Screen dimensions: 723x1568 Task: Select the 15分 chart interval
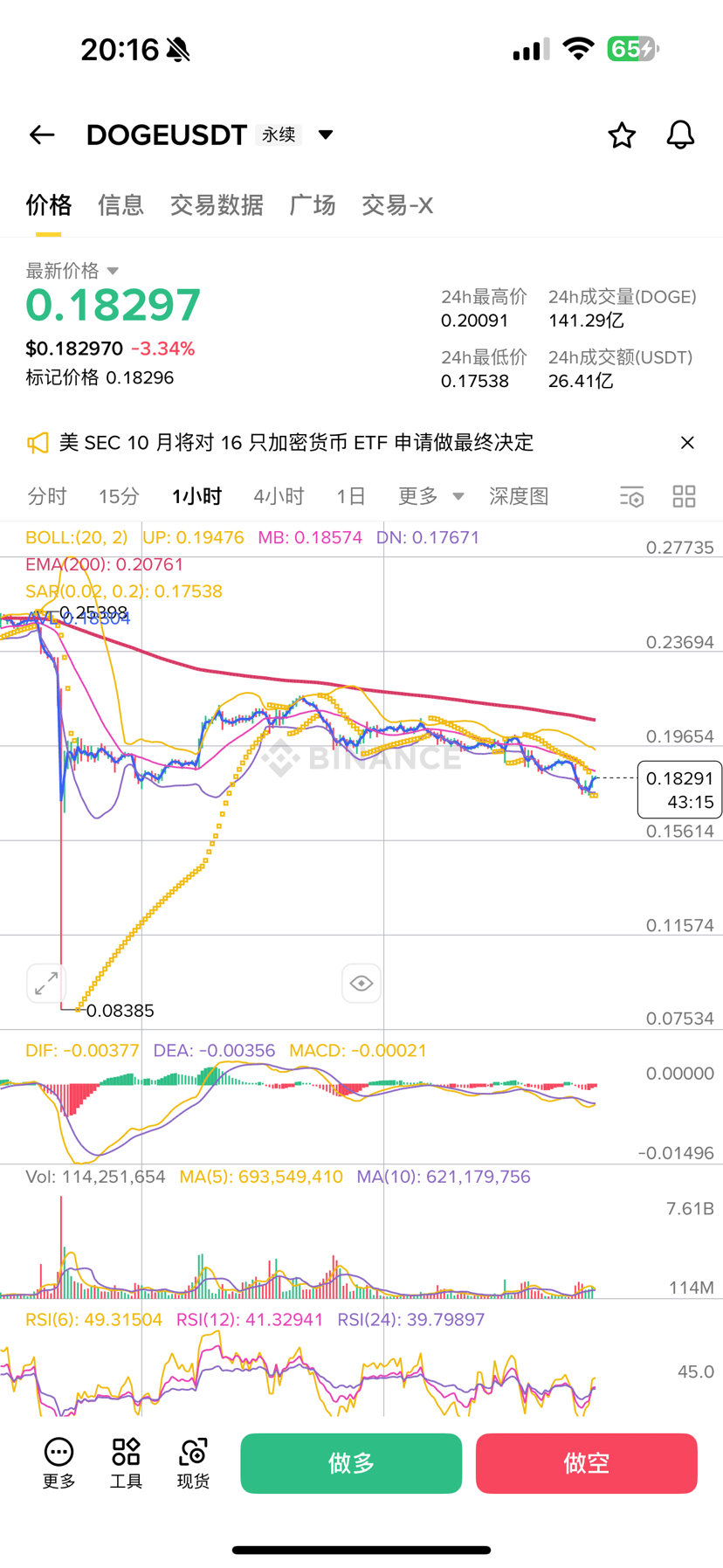coord(119,497)
